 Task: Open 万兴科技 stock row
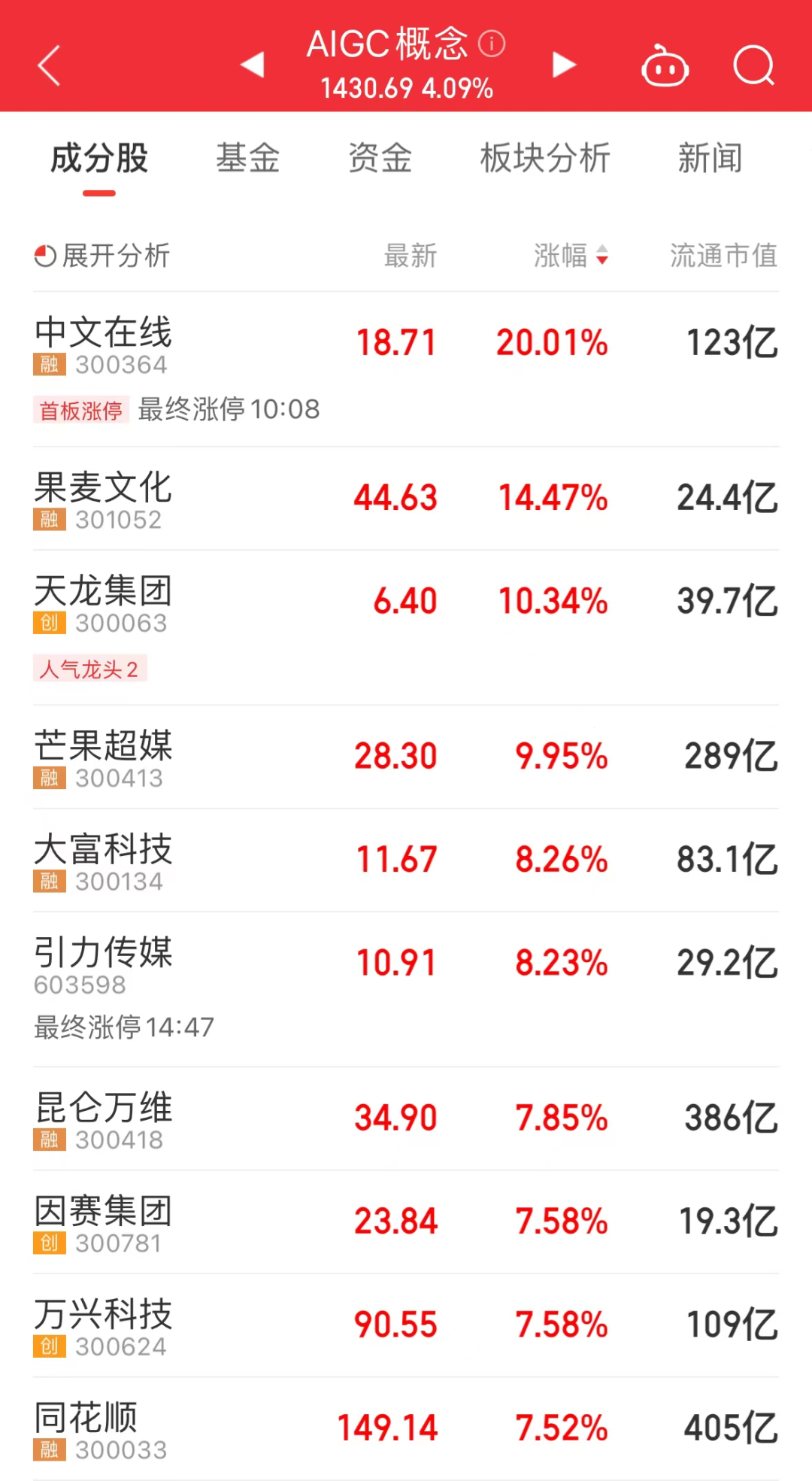click(x=104, y=1315)
